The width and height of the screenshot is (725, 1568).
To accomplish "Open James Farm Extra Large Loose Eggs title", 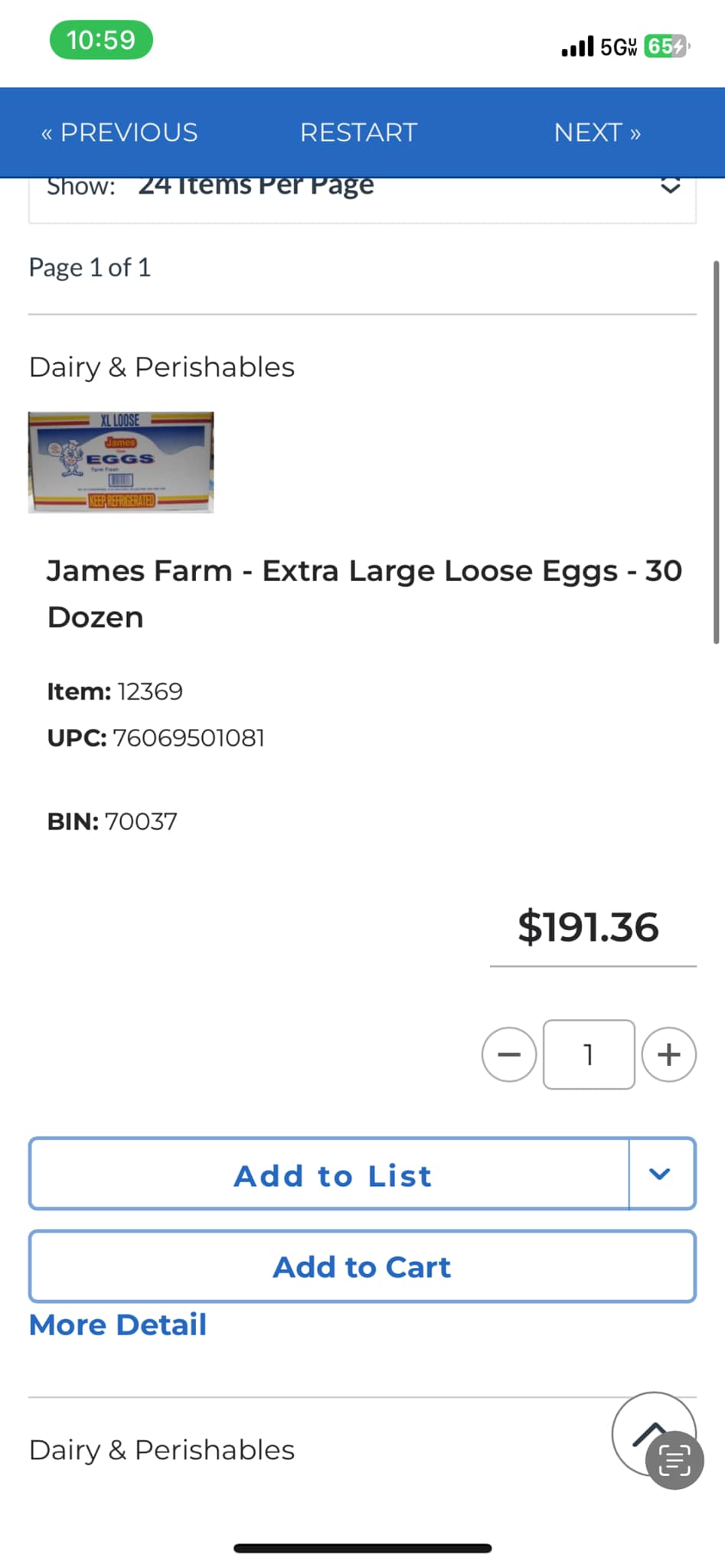I will [364, 593].
